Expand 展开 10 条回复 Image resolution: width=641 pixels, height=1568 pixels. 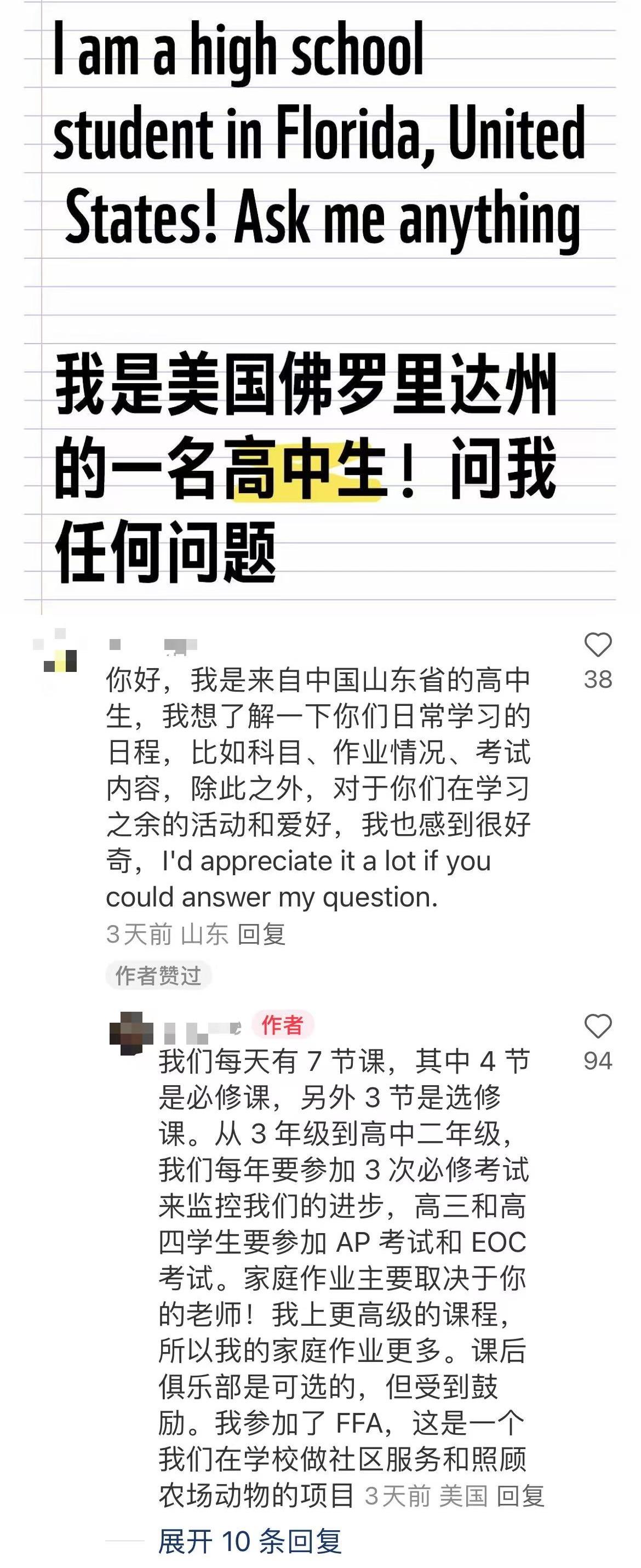coord(250,1541)
